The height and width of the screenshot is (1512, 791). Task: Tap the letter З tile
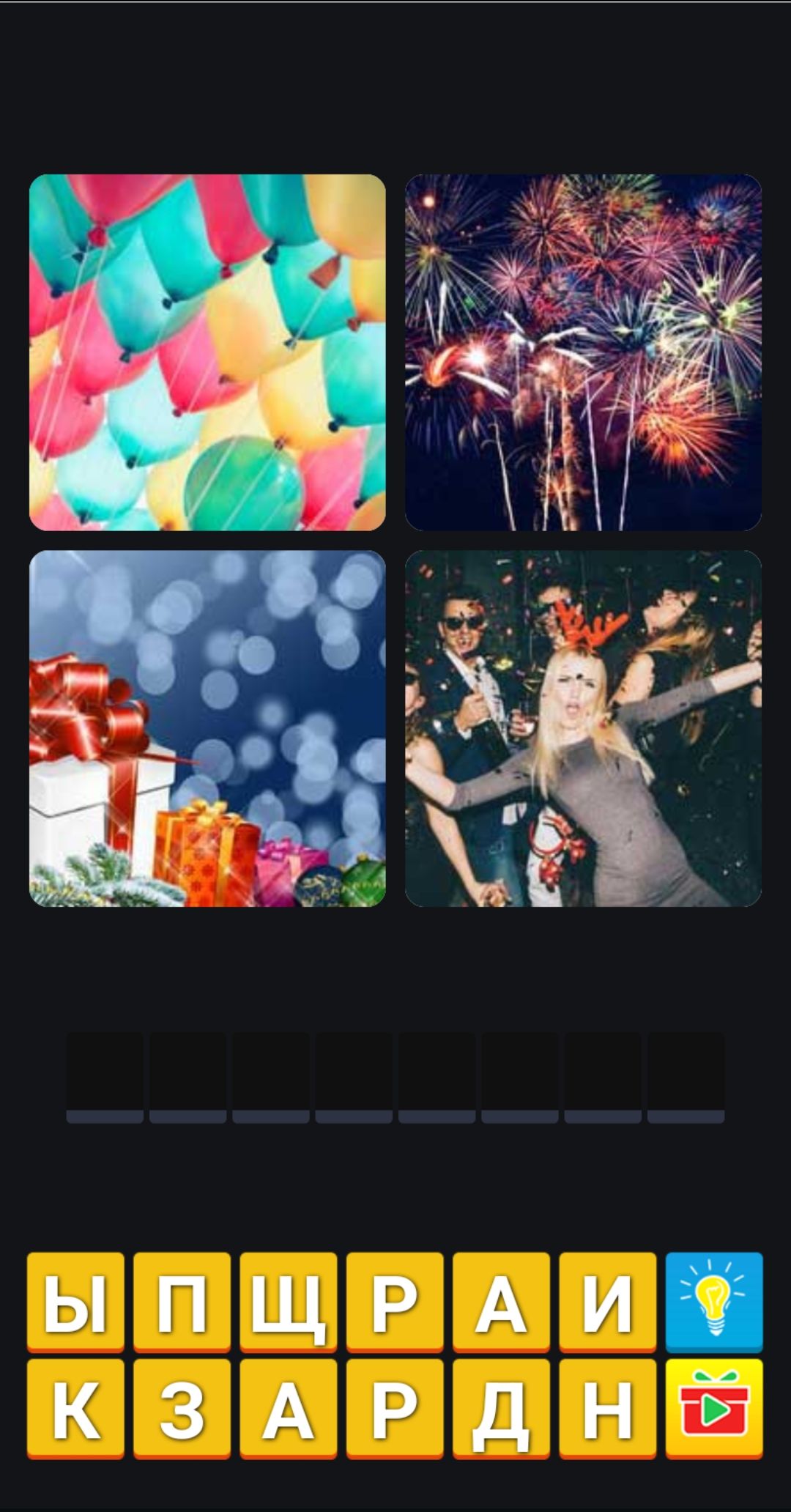point(182,1408)
